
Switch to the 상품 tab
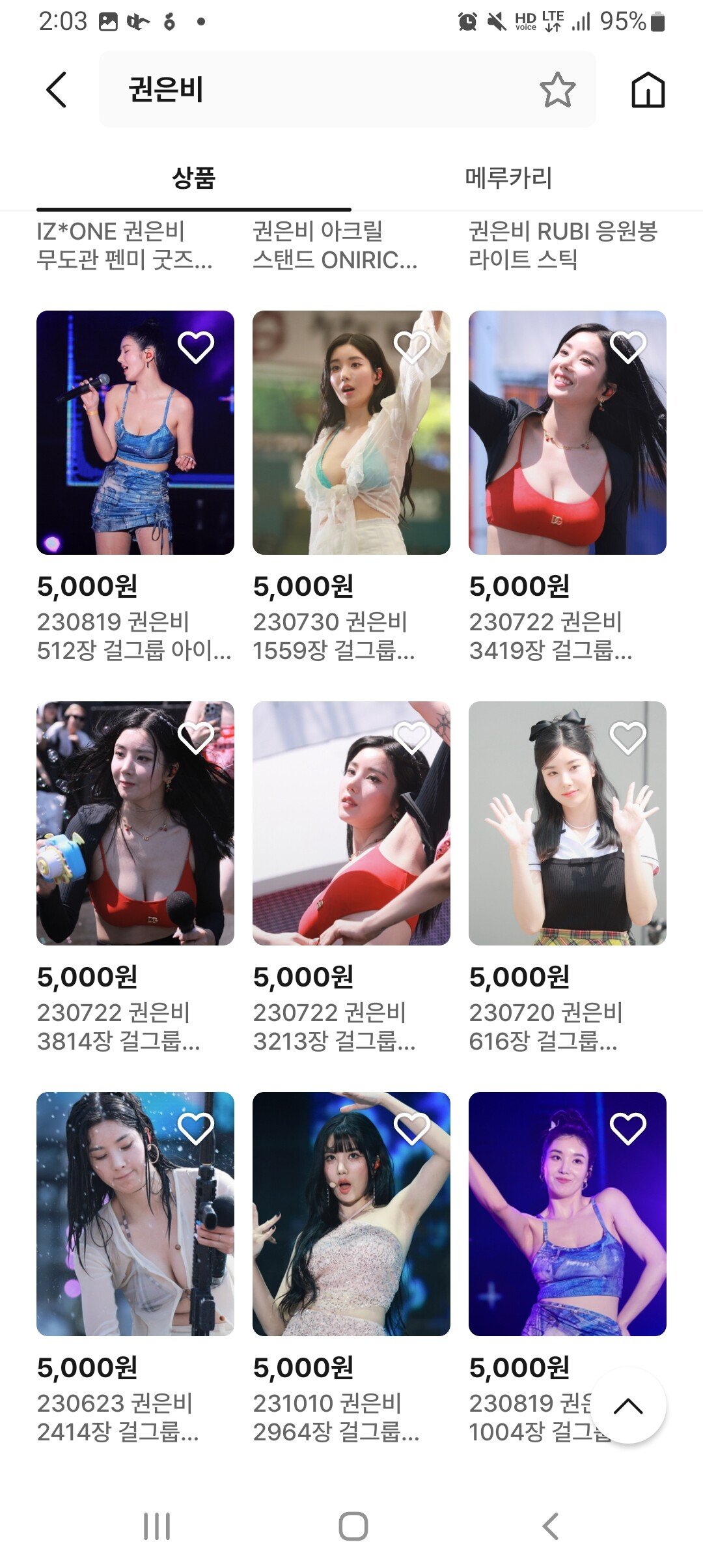(x=193, y=178)
